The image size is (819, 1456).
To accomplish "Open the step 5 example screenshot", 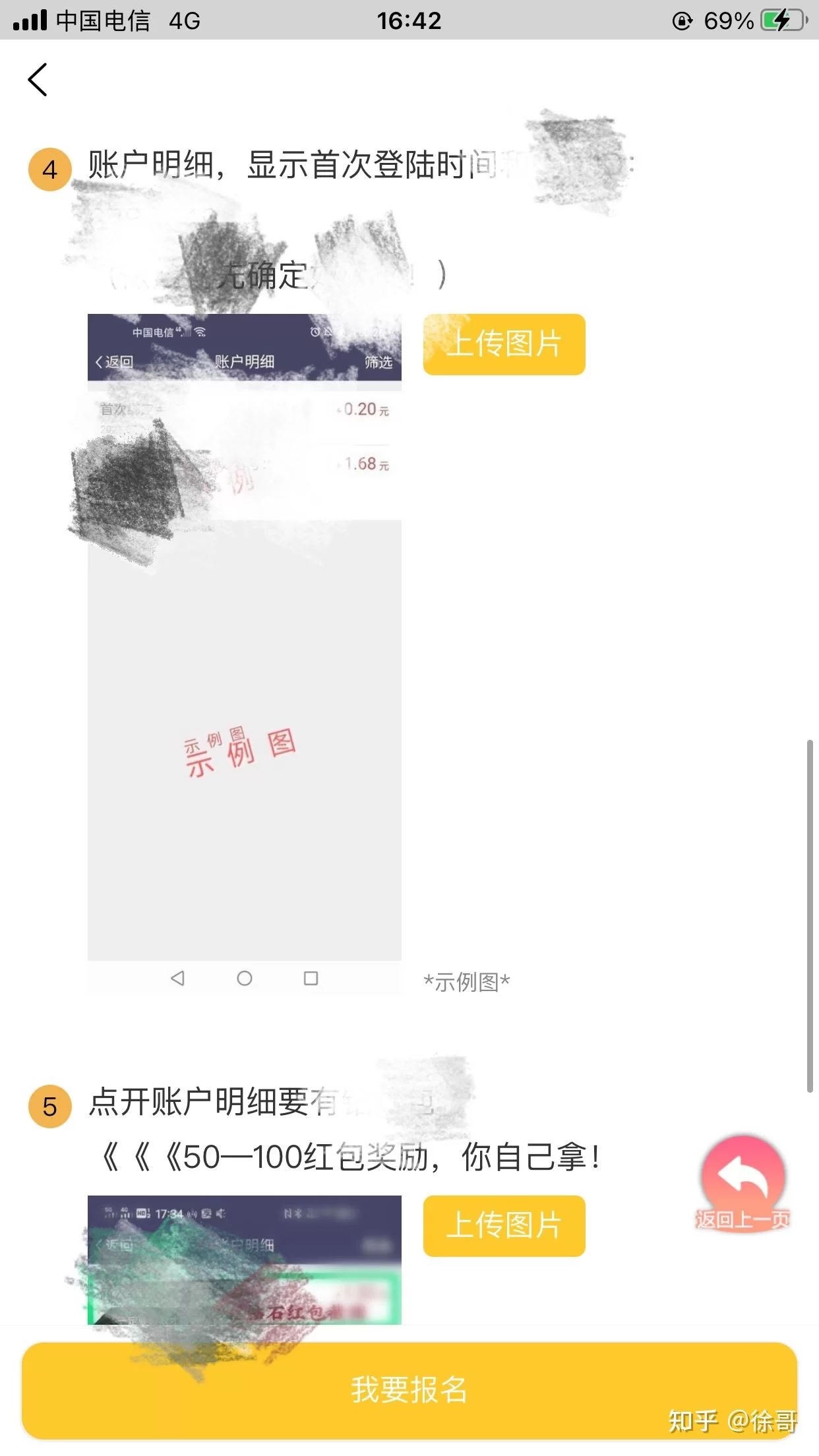I will click(244, 1259).
